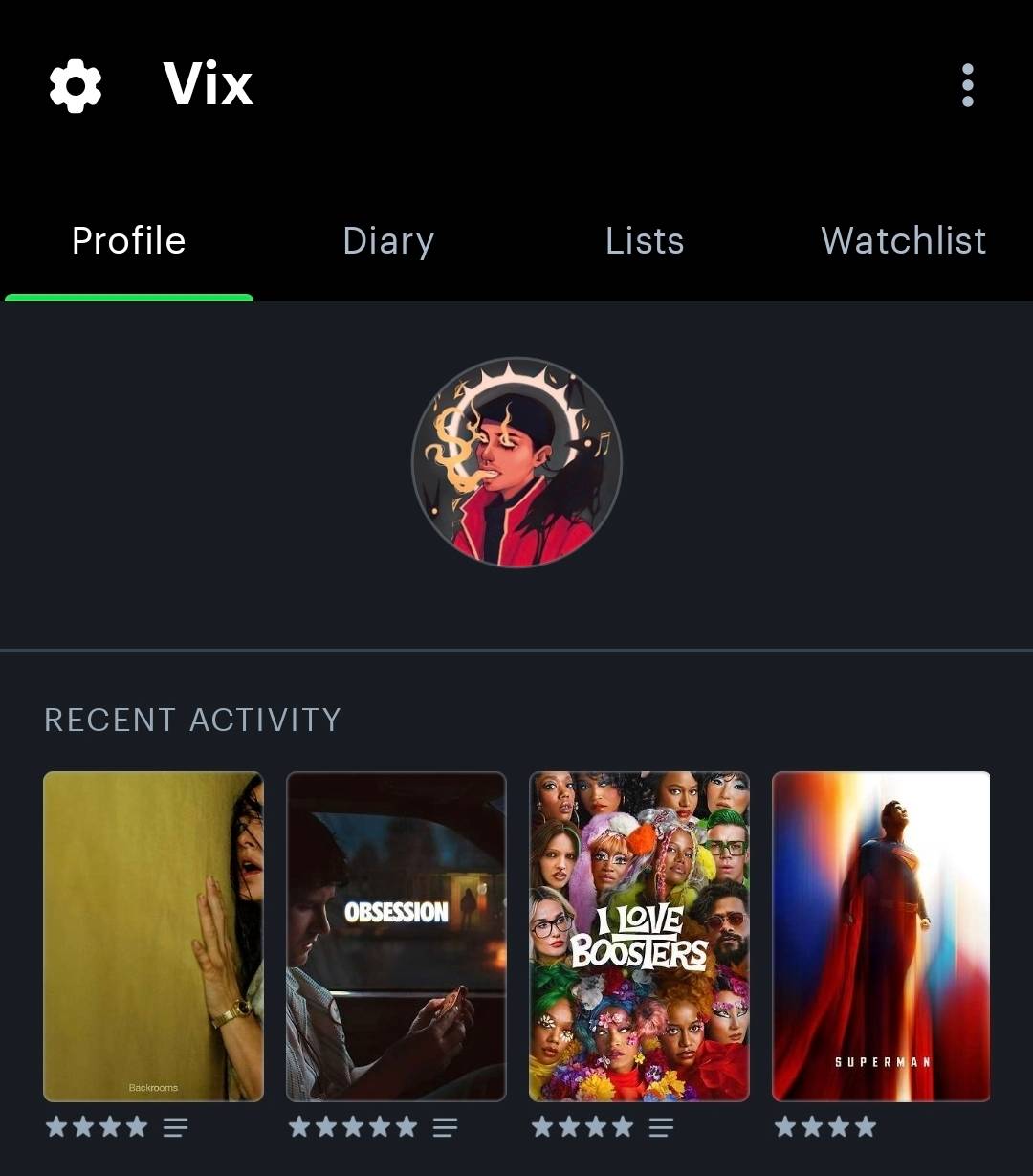Open the I Love Boosters poster

coord(639,937)
